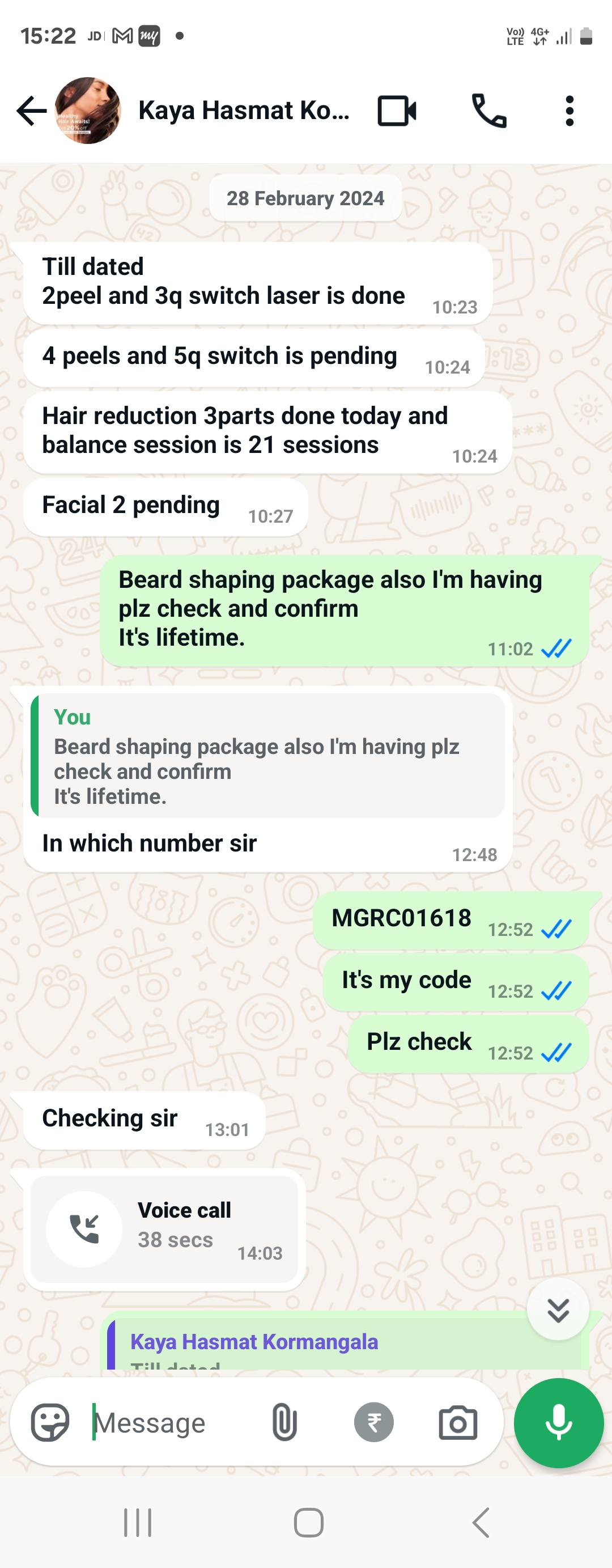The image size is (612, 1568).
Task: Open the three-dot overflow menu
Action: click(569, 111)
